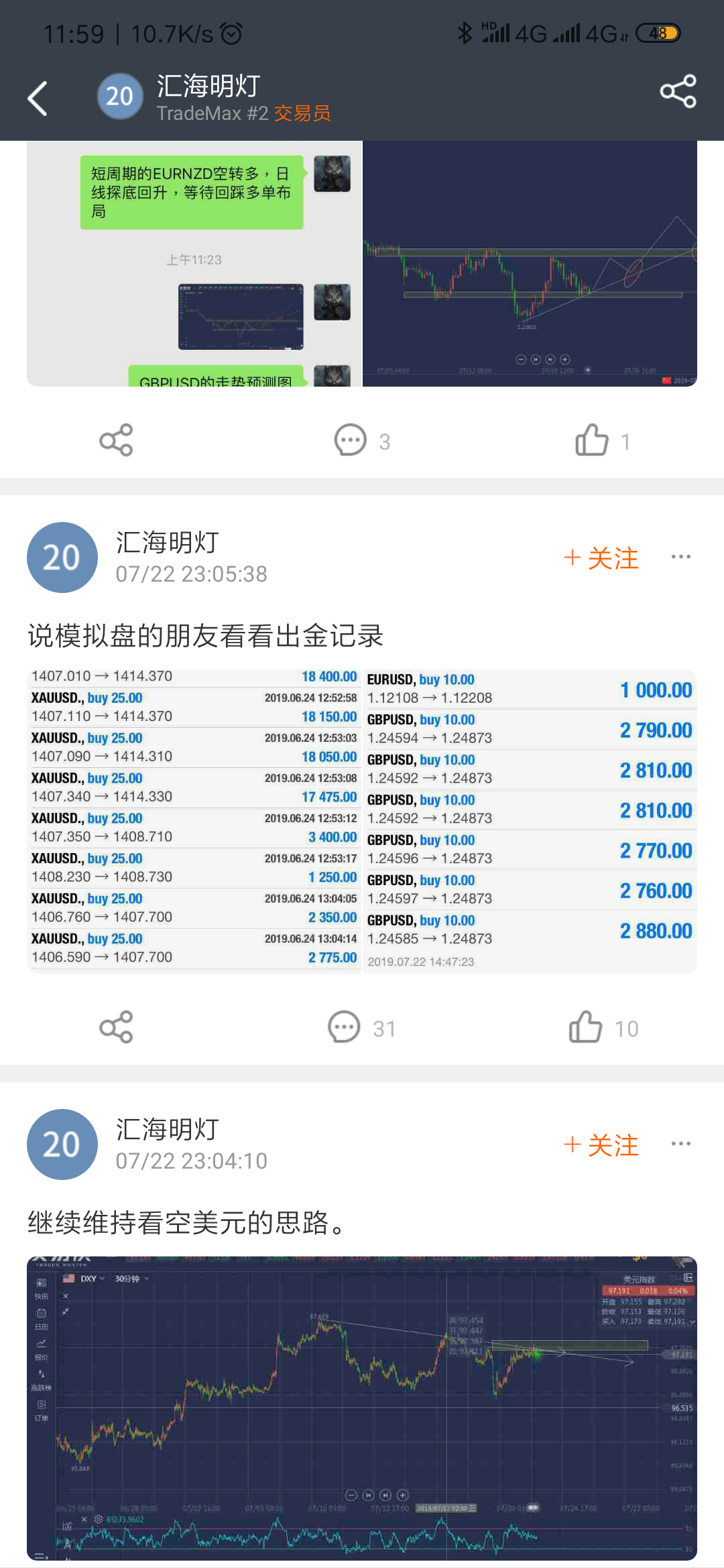Share the 出金记录 post
This screenshot has height=1568, width=724.
coord(116,1027)
